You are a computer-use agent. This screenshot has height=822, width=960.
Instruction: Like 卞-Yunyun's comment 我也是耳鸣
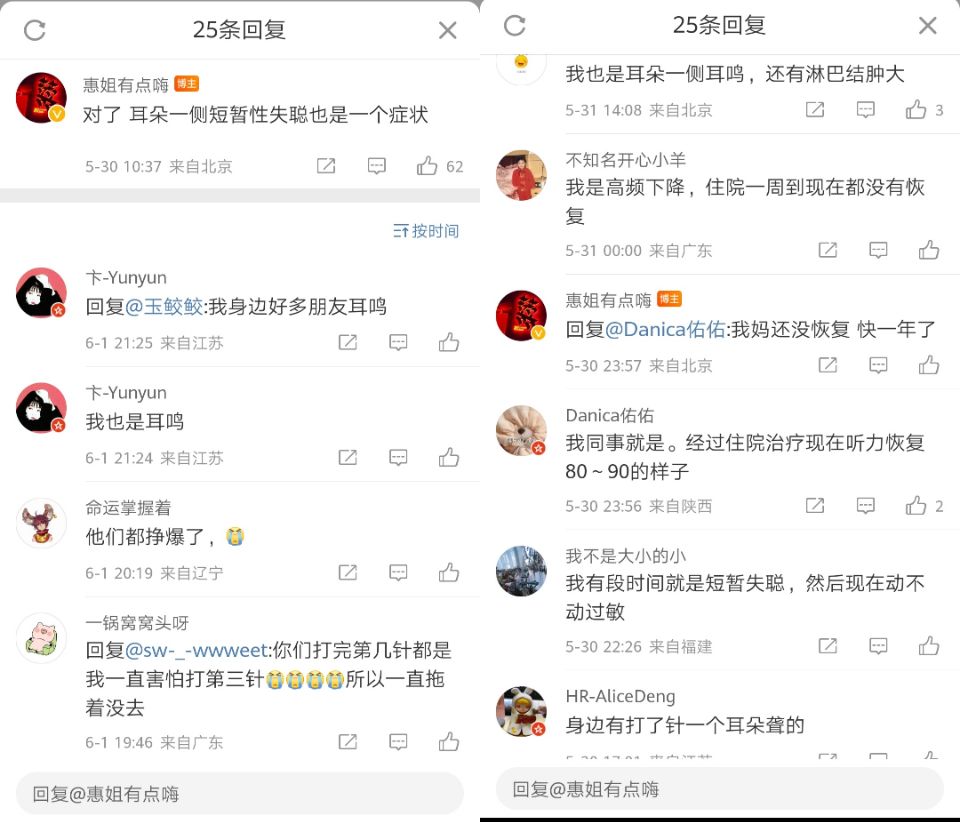[449, 457]
